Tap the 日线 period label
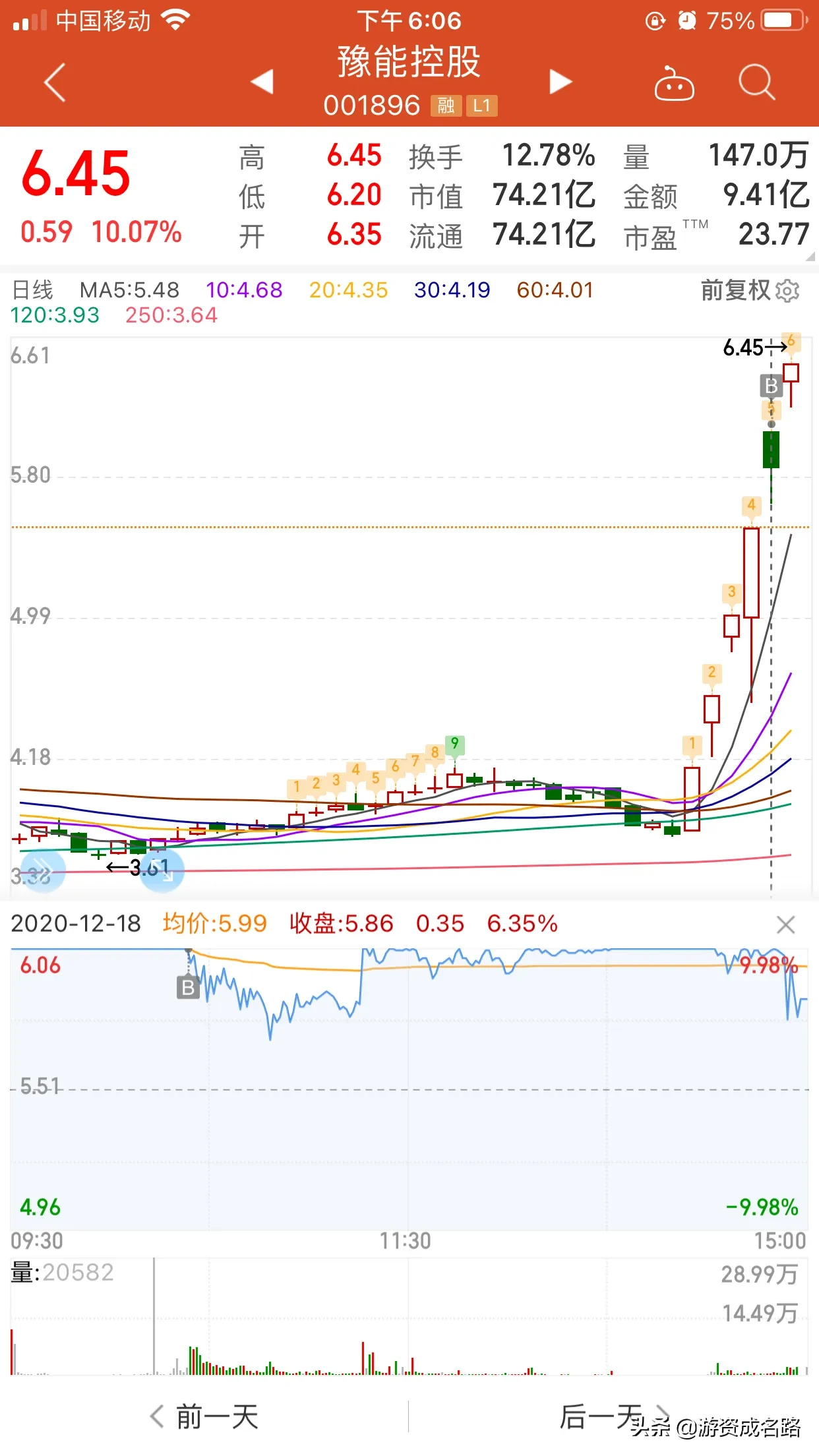The height and width of the screenshot is (1456, 819). click(33, 290)
